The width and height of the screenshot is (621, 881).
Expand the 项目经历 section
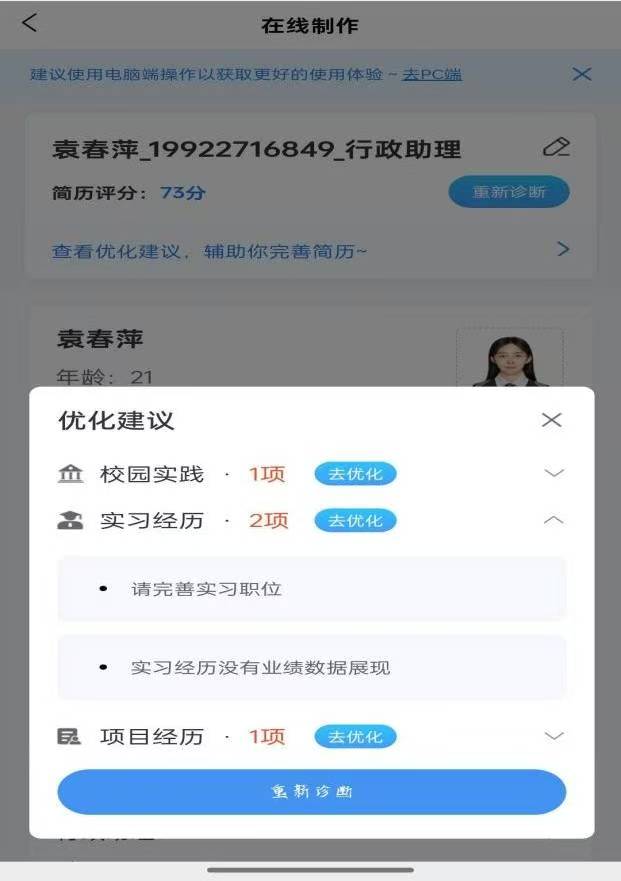click(554, 736)
